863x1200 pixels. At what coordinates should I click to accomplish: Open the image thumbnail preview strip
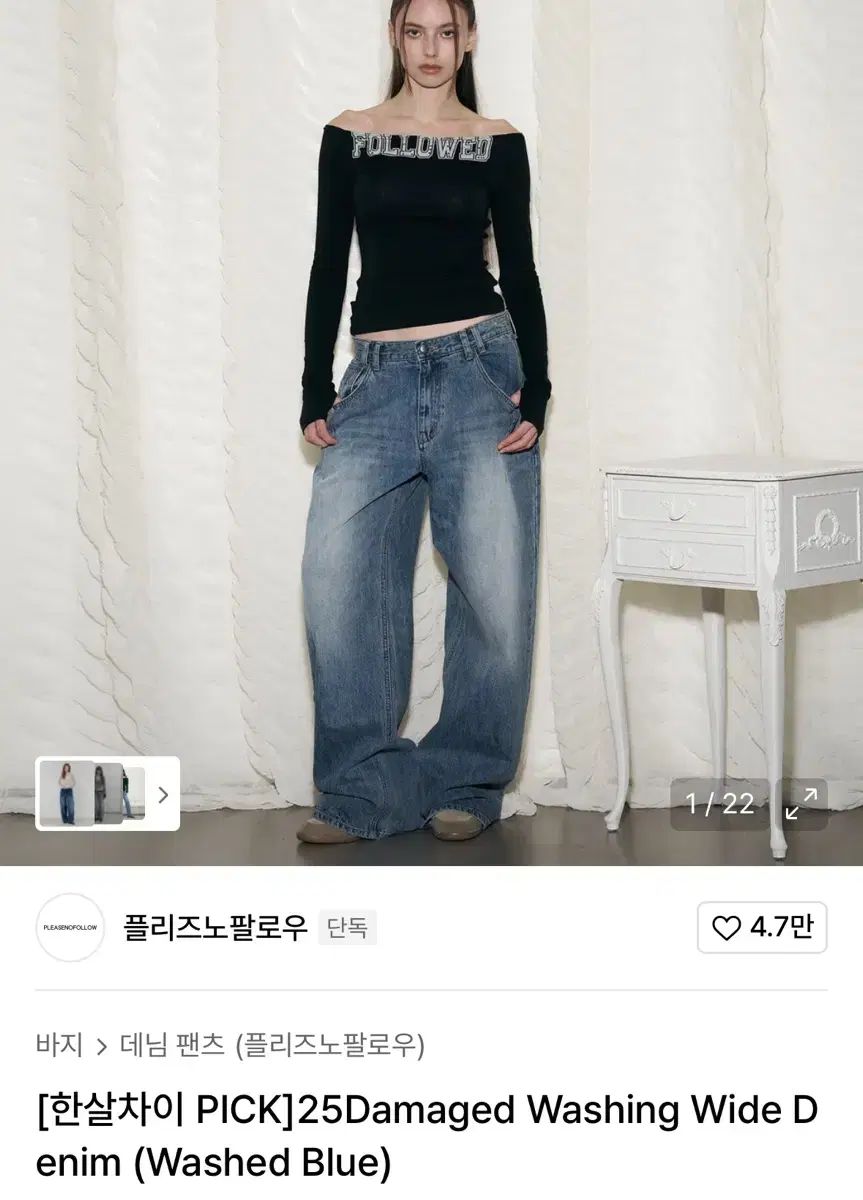(x=108, y=794)
